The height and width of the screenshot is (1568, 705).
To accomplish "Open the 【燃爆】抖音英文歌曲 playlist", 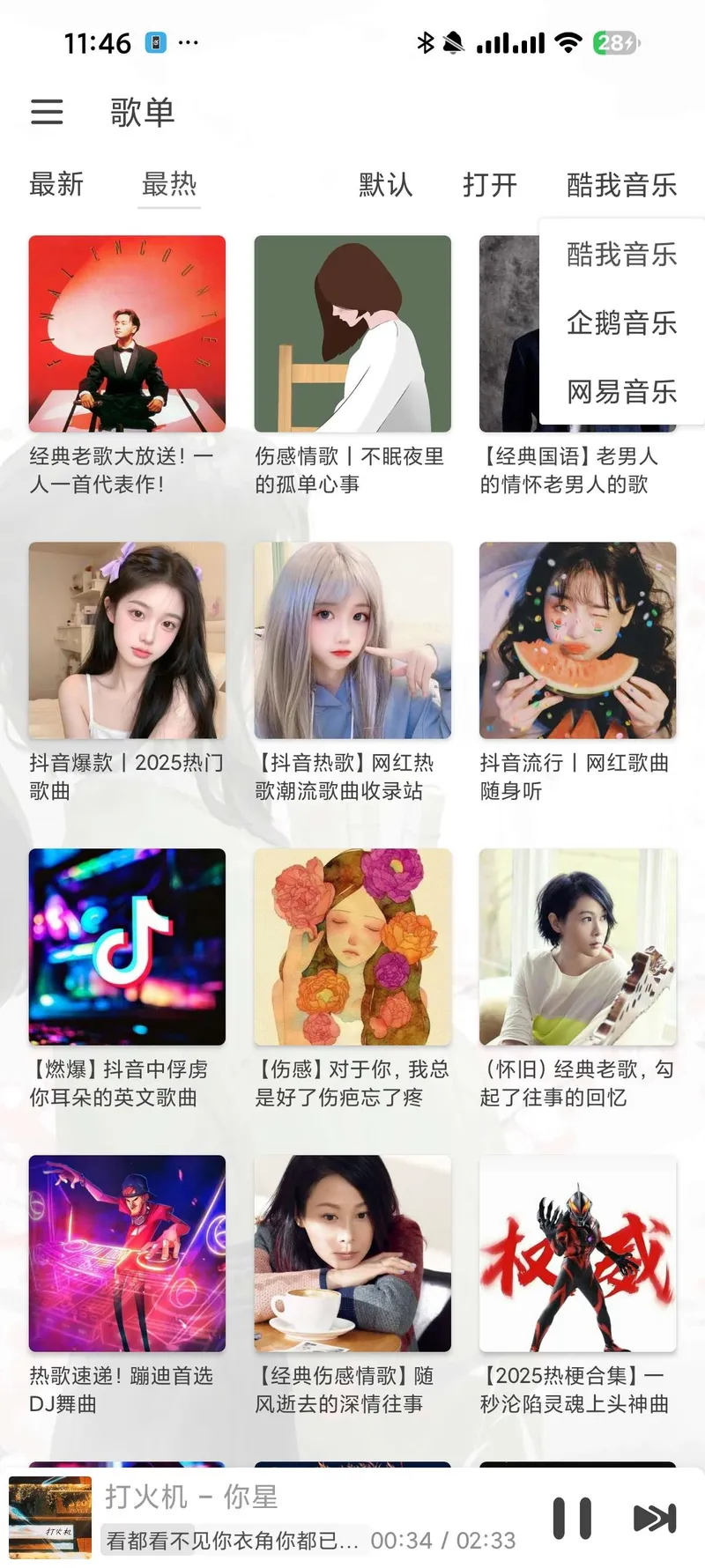I will pyautogui.click(x=127, y=947).
